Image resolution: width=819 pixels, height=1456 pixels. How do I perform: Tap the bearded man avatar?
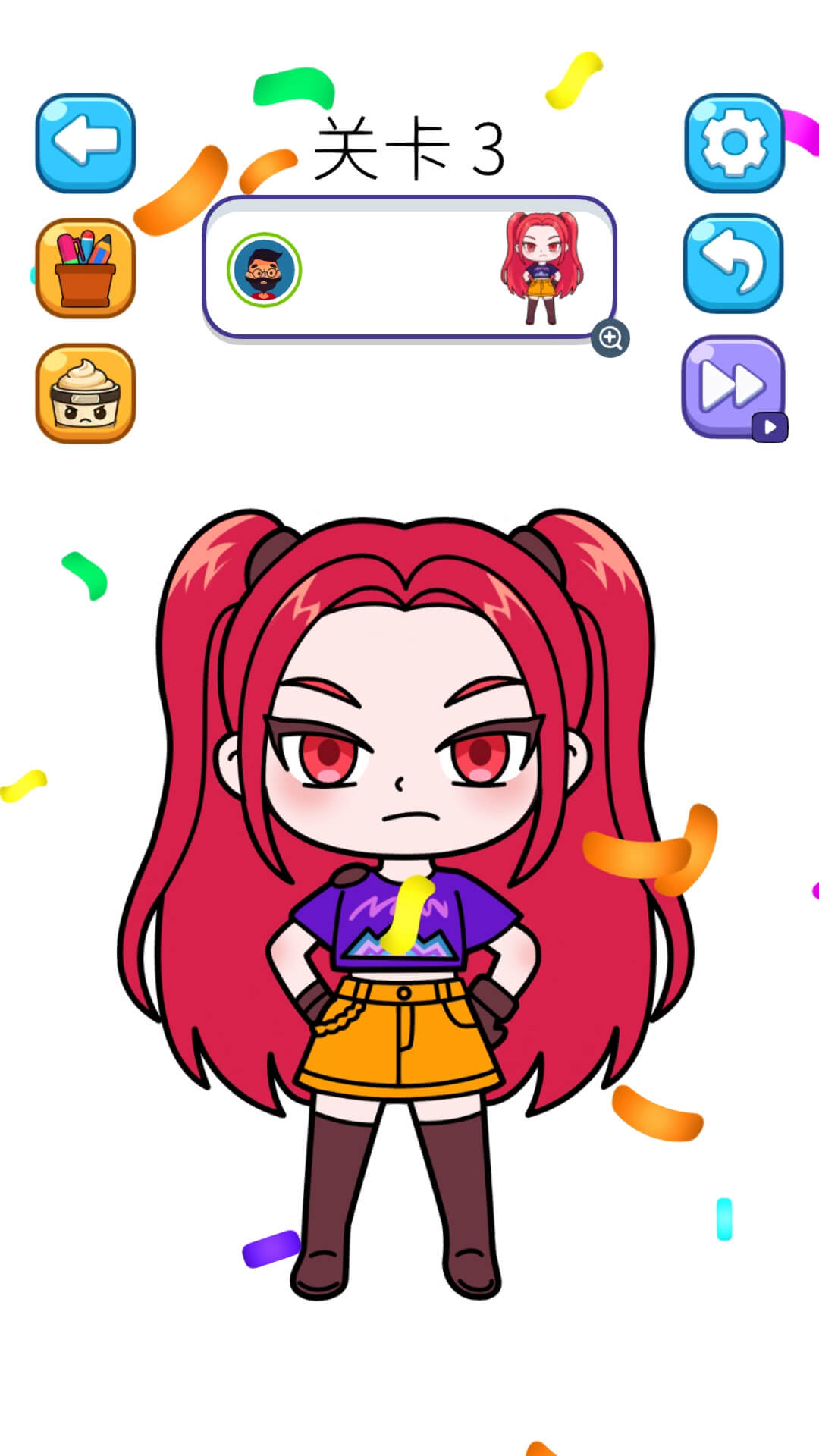coord(264,270)
